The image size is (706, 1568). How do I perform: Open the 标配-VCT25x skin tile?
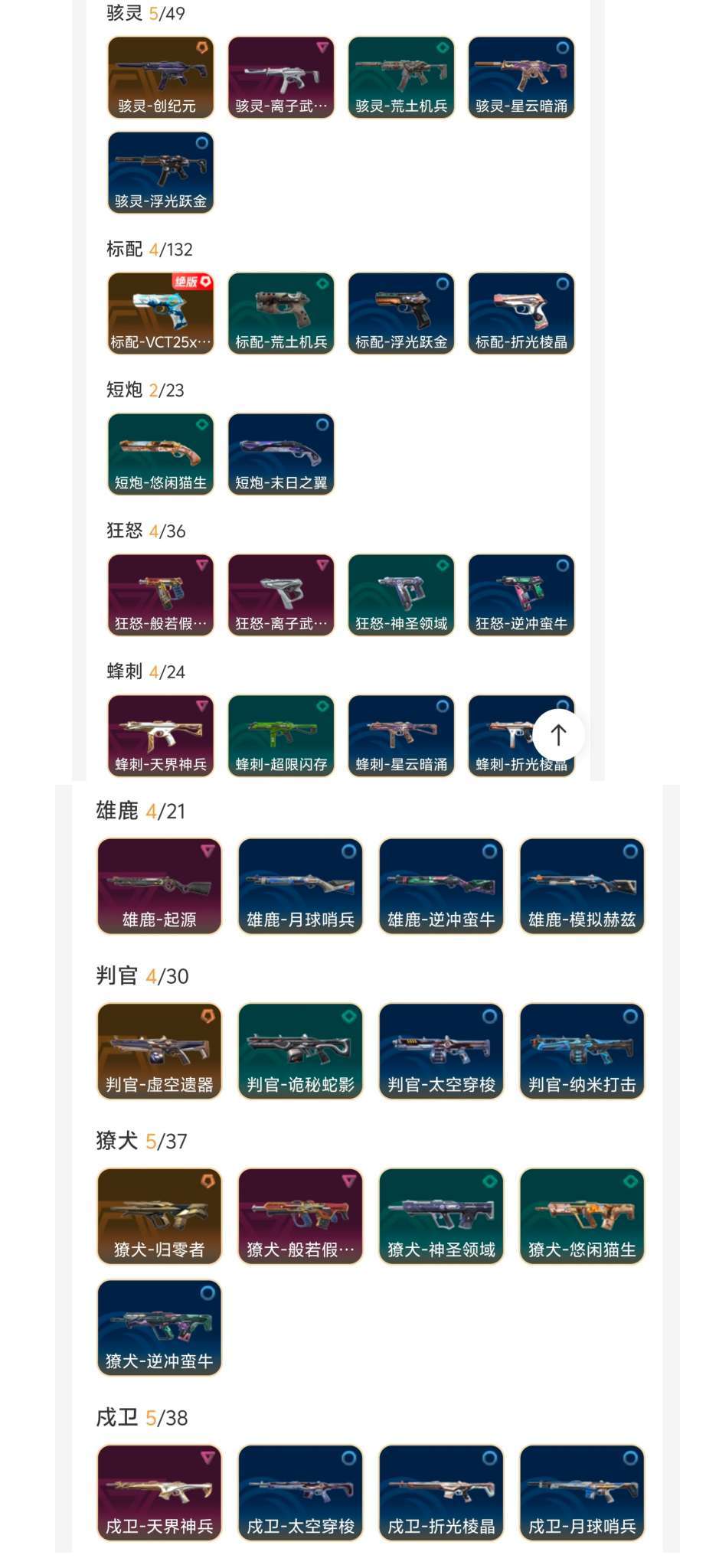161,313
